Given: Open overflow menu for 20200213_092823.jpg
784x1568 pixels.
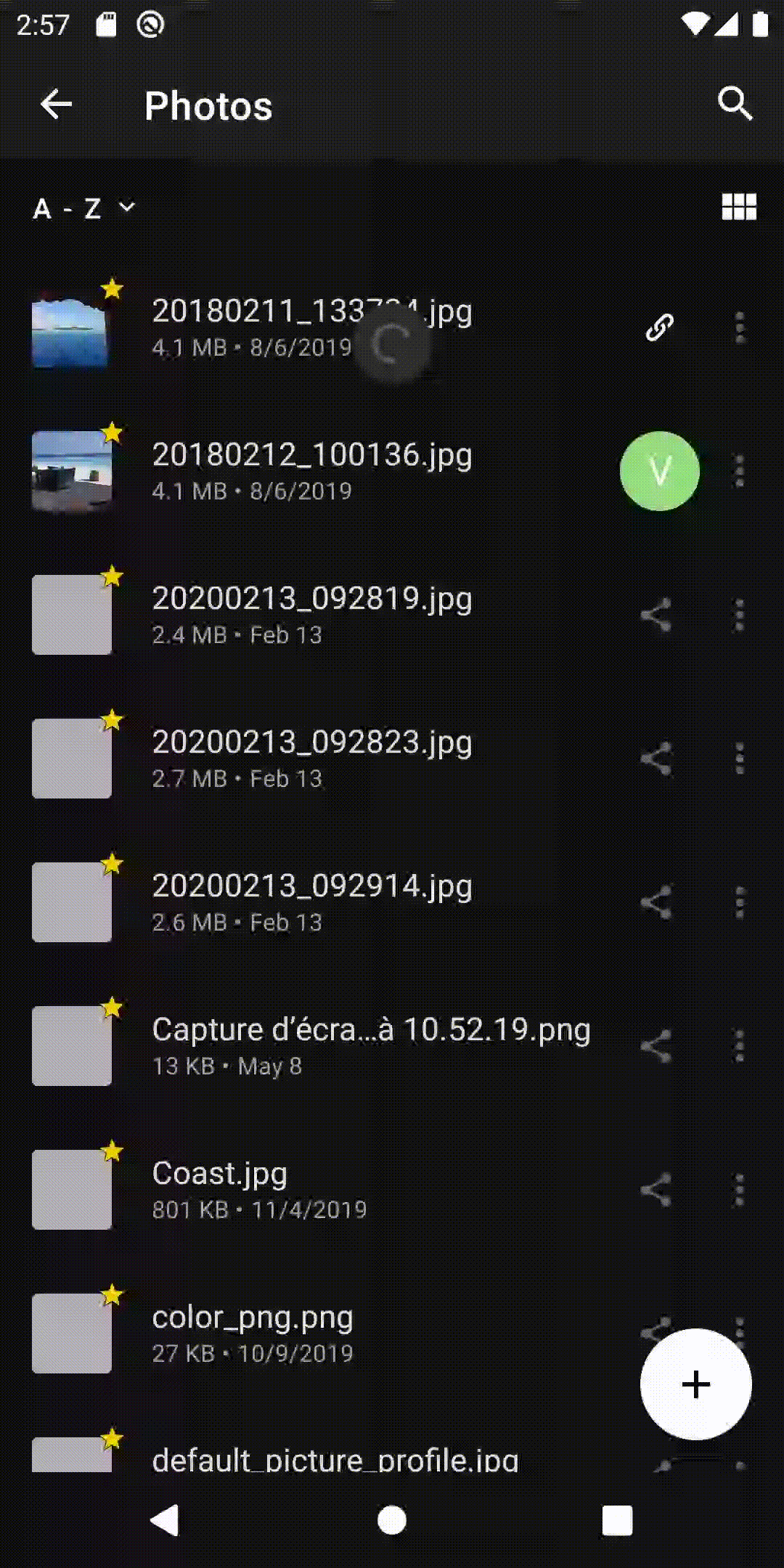Looking at the screenshot, I should [x=739, y=759].
